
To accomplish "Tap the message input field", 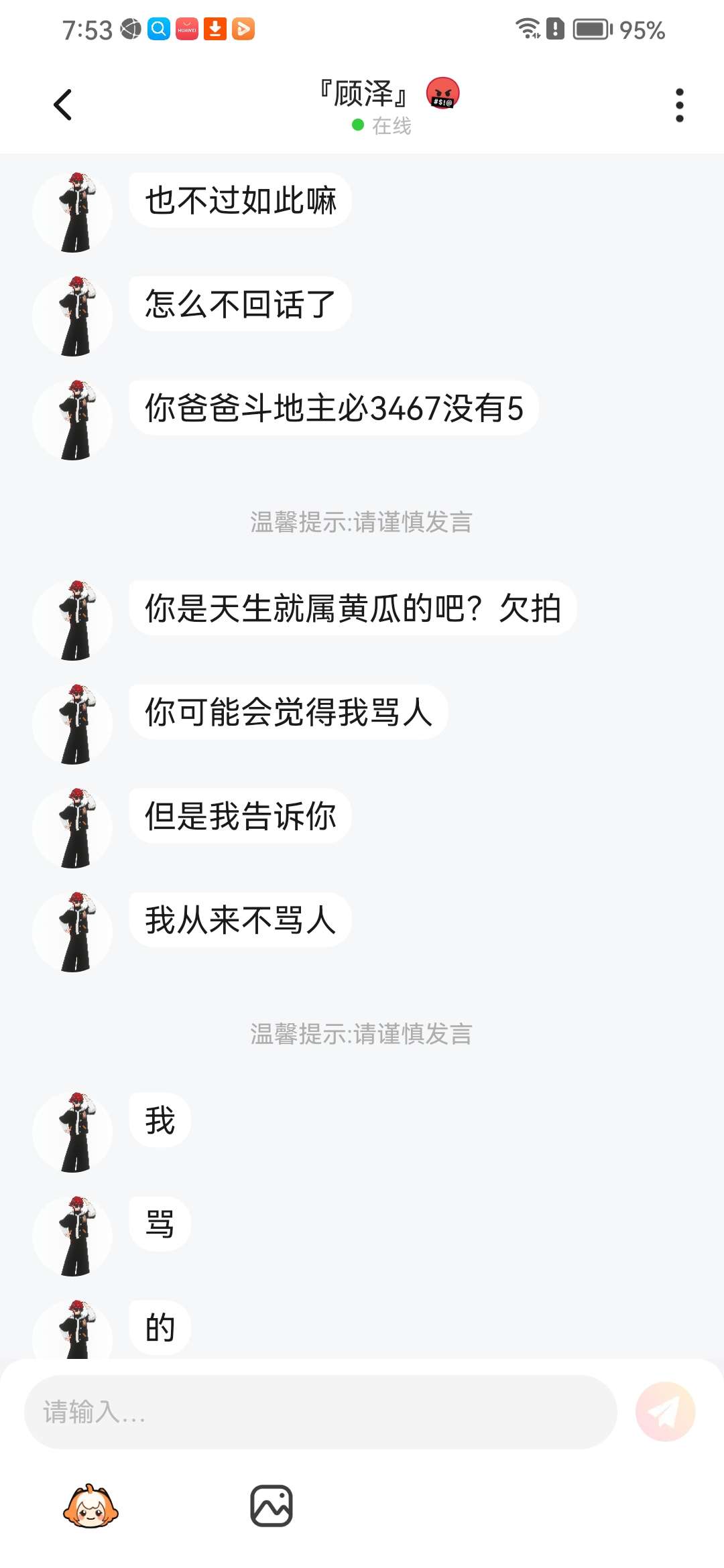I will coord(320,1412).
